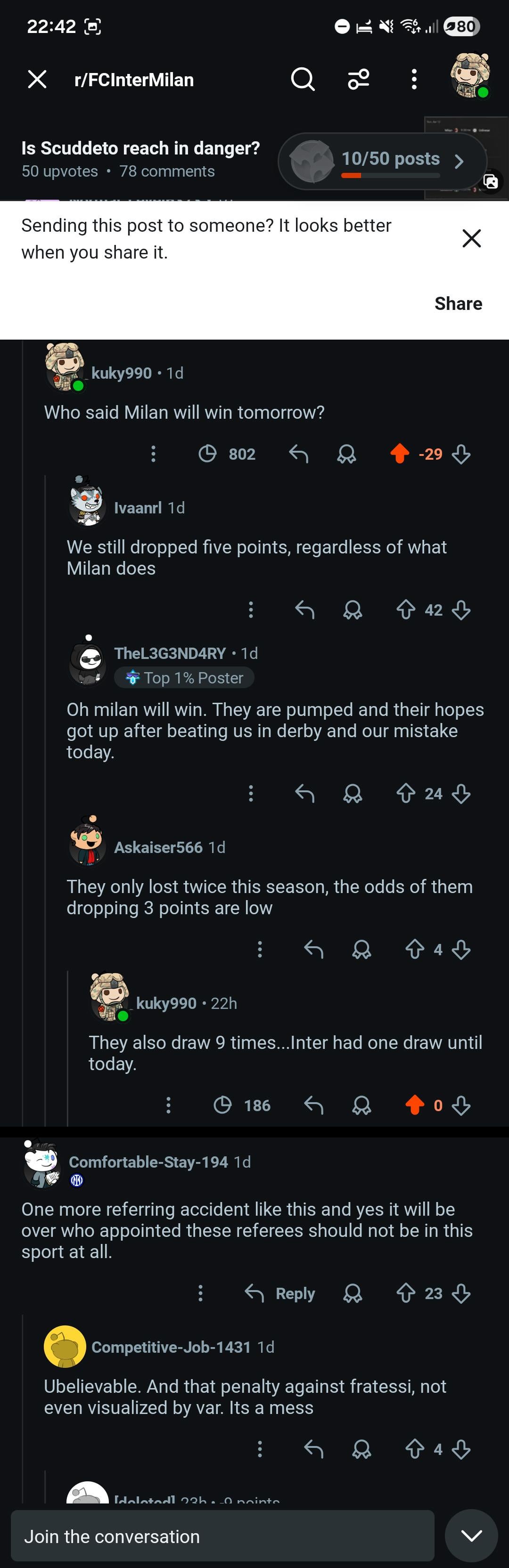Reply to Comfortable-Stay-194's comment
The image size is (509, 1568).
point(280,1293)
